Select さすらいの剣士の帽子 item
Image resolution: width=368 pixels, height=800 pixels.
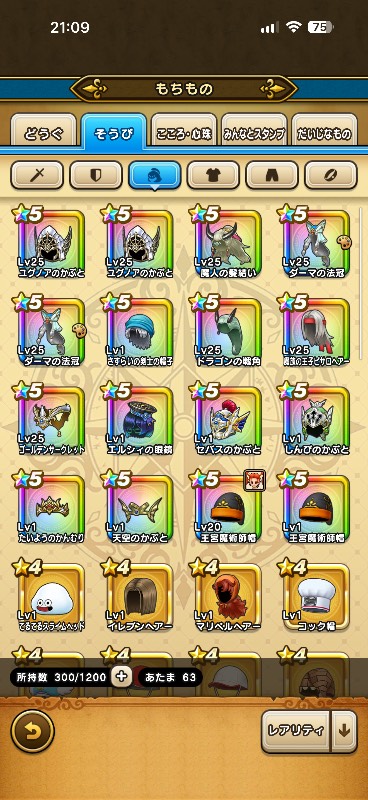click(139, 331)
